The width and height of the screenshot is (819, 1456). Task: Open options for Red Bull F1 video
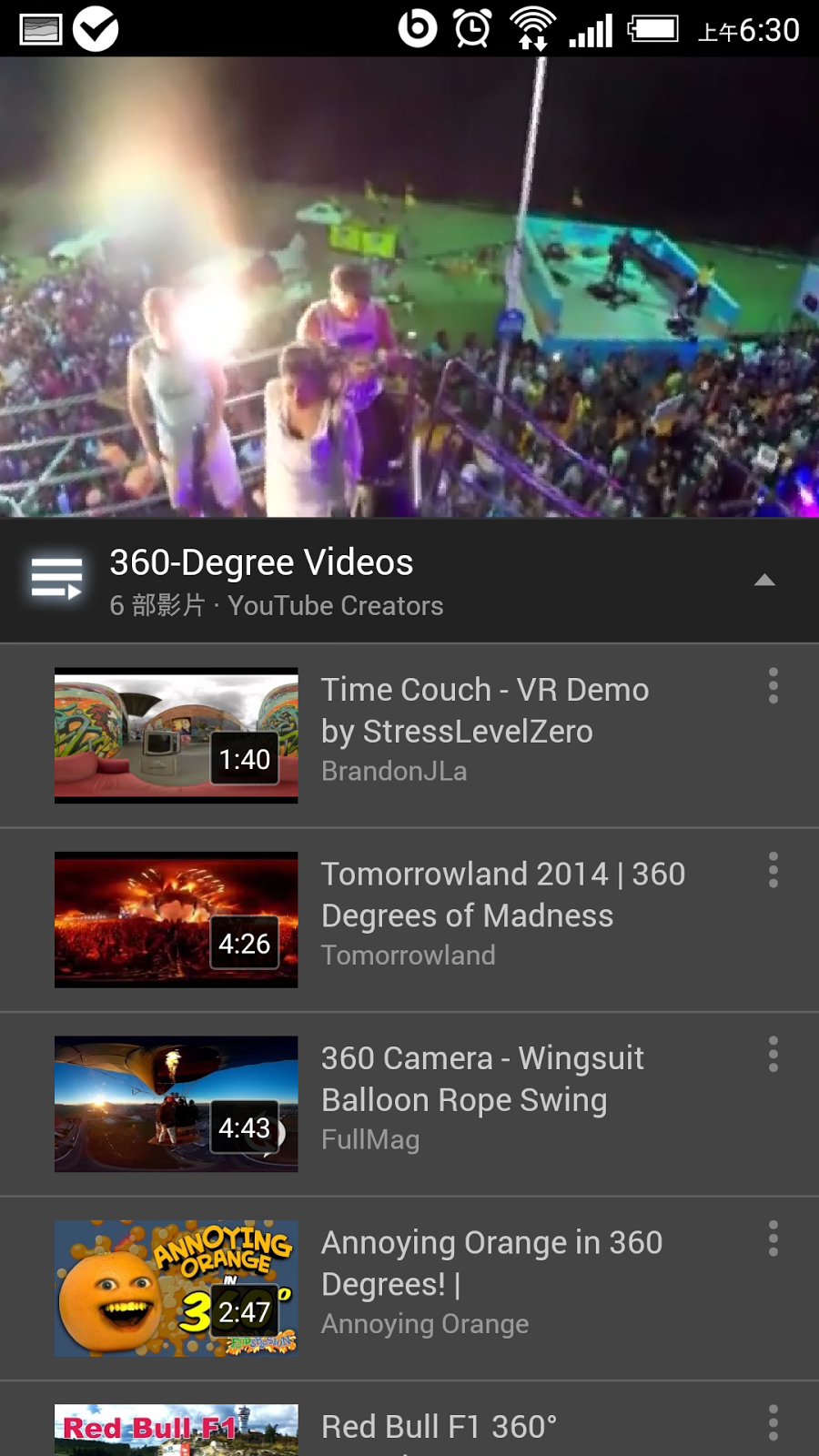click(773, 1423)
